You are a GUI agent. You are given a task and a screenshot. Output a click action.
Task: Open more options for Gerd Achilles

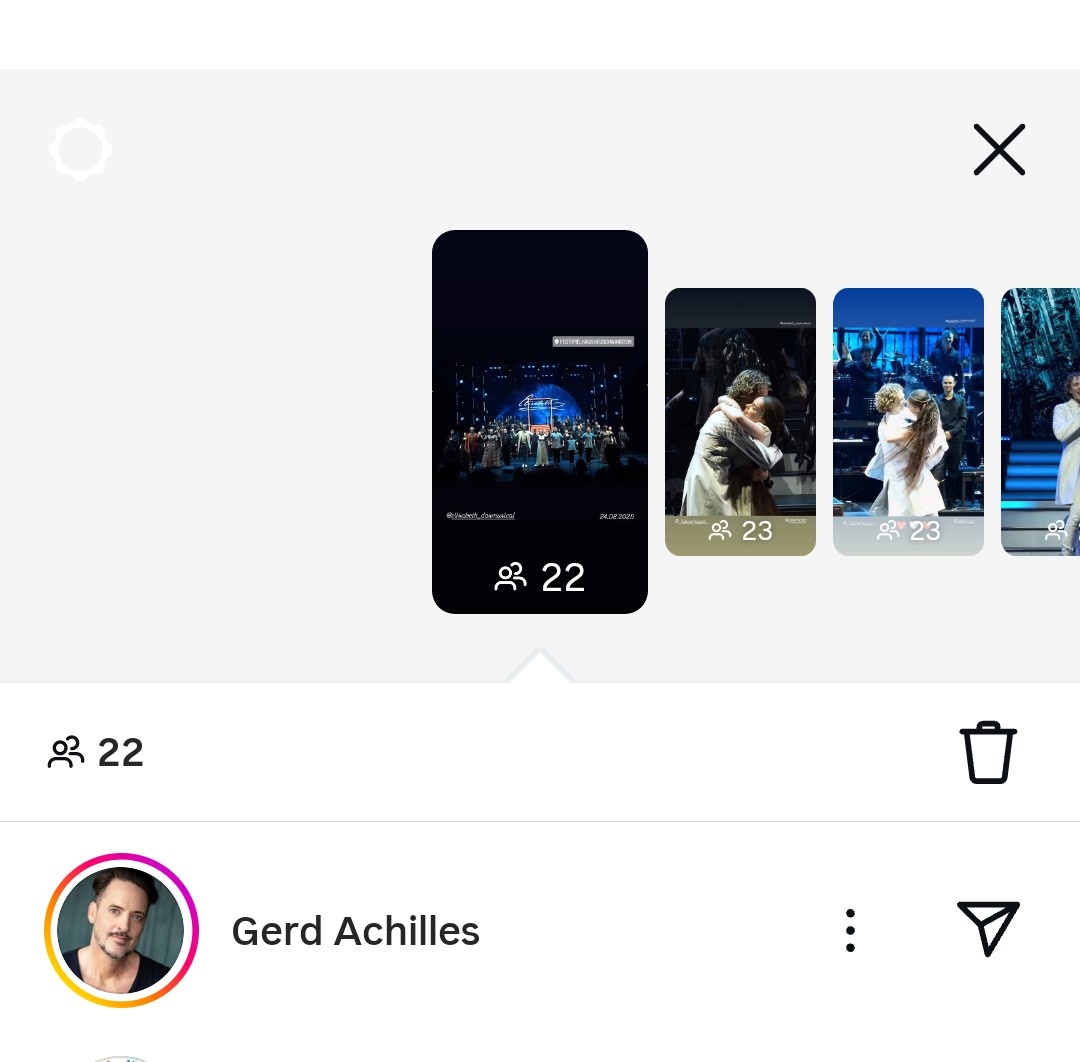(850, 931)
